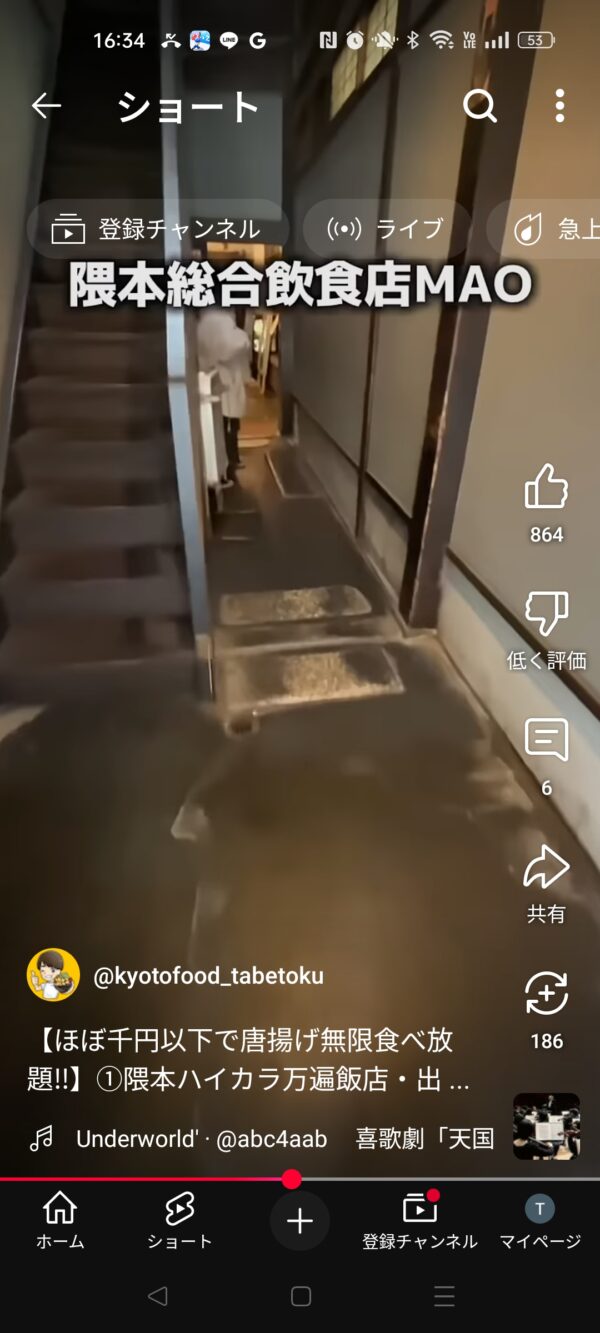The image size is (600, 1333).
Task: Go to マイページ tab
Action: pyautogui.click(x=540, y=1221)
